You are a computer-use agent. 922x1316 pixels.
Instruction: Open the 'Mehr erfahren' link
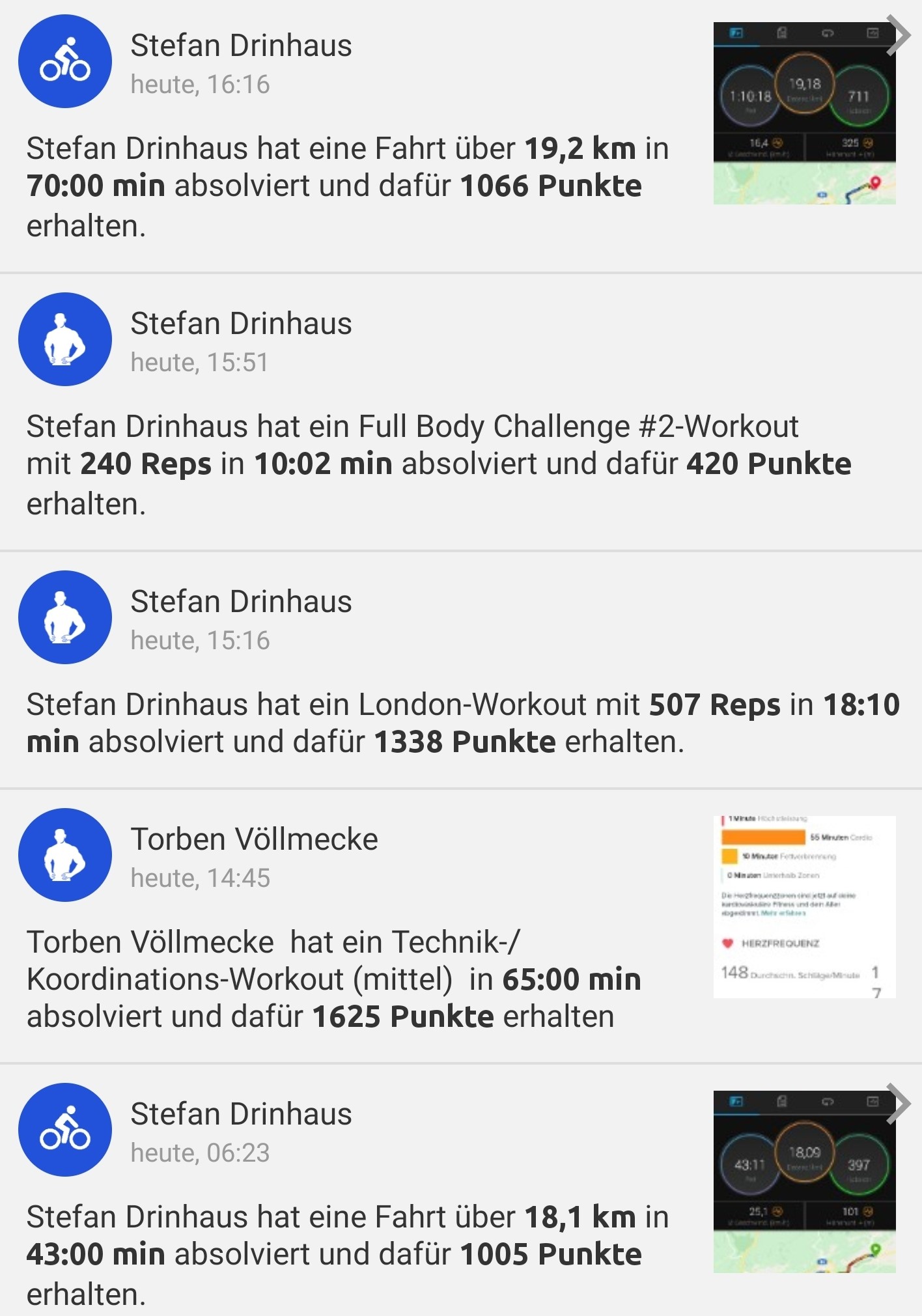(x=783, y=914)
